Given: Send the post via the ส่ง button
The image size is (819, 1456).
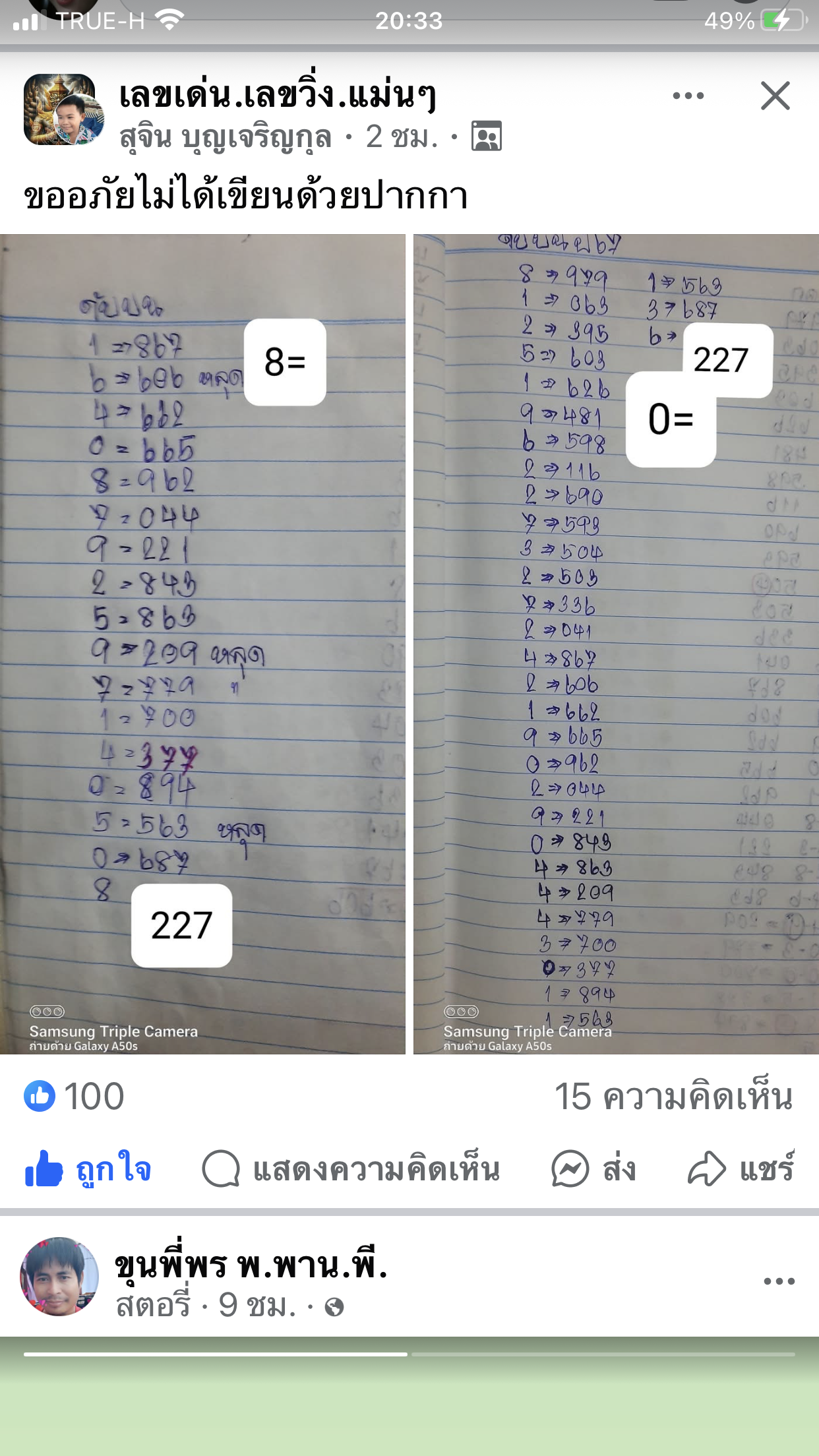Looking at the screenshot, I should (593, 1169).
